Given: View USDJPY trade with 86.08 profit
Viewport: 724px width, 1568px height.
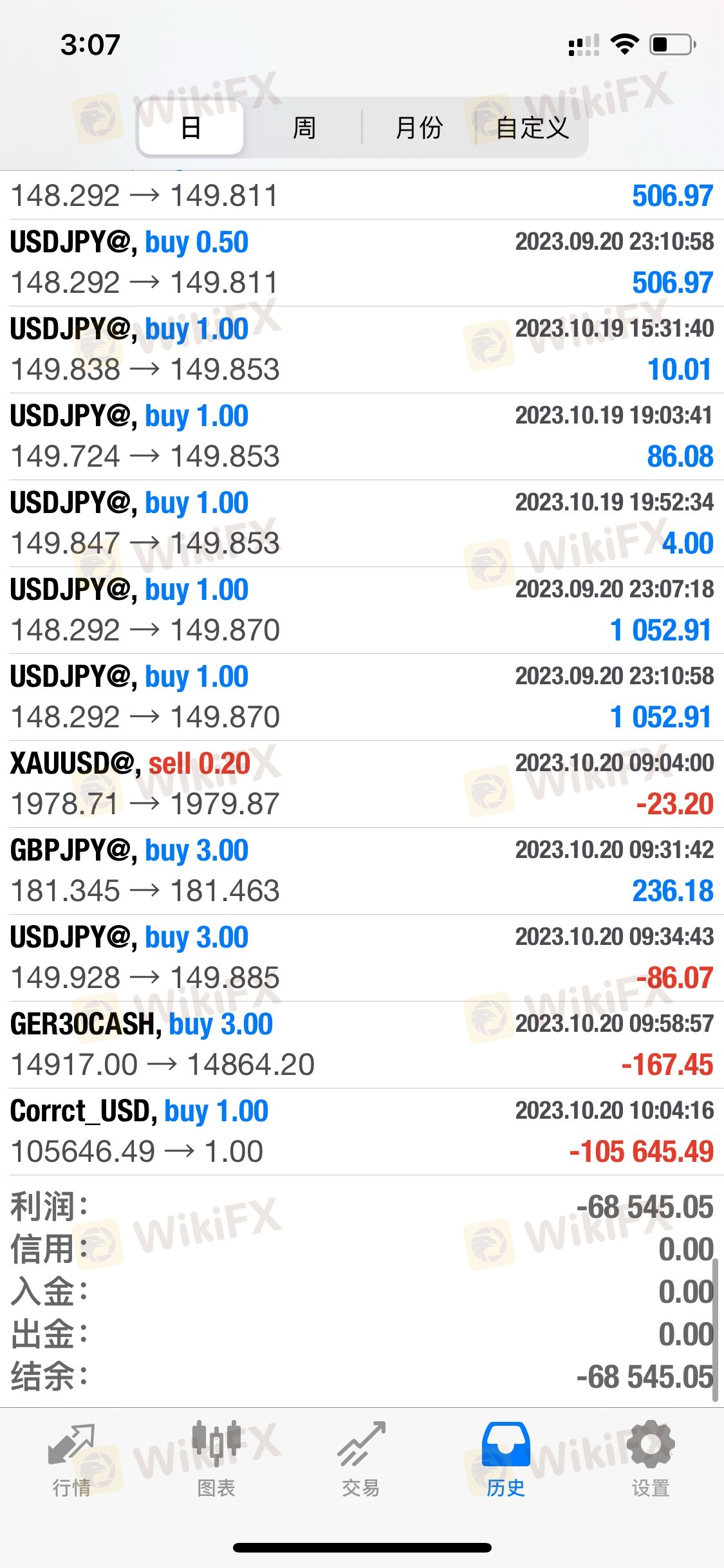Looking at the screenshot, I should pos(362,436).
